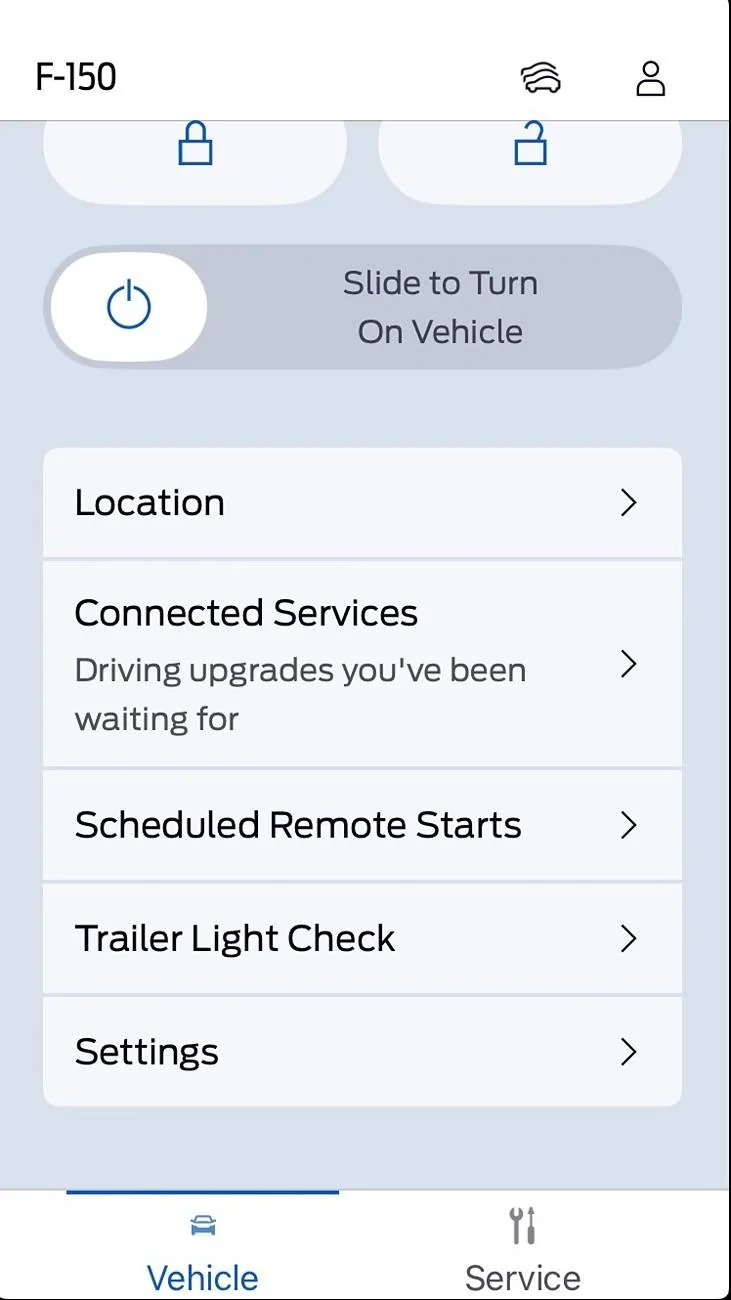731x1300 pixels.
Task: Tap the unlock icon to unlock vehicle
Action: [x=530, y=145]
